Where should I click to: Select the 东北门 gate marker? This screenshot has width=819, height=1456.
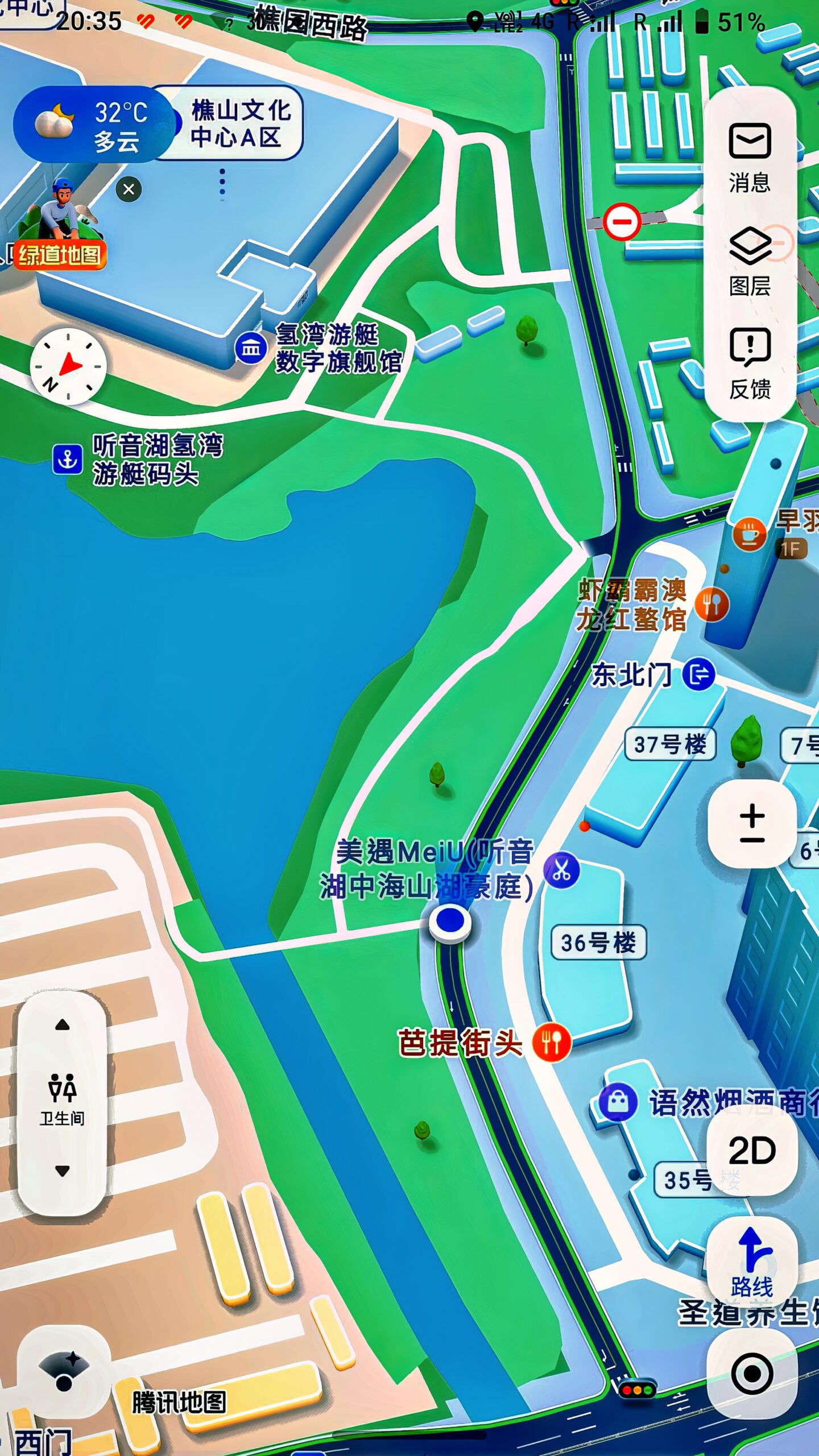[x=698, y=675]
